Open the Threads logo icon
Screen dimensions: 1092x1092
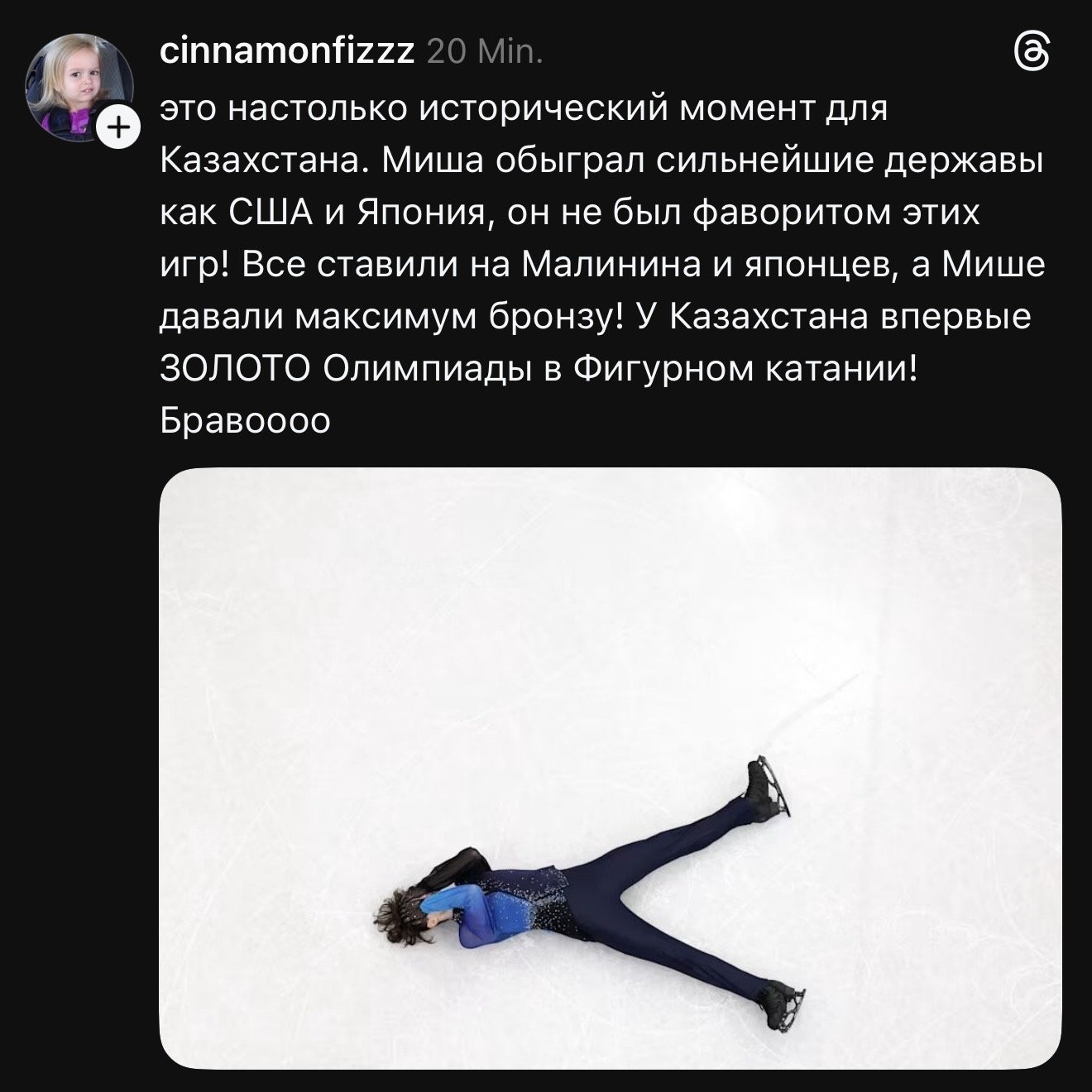click(x=1032, y=55)
